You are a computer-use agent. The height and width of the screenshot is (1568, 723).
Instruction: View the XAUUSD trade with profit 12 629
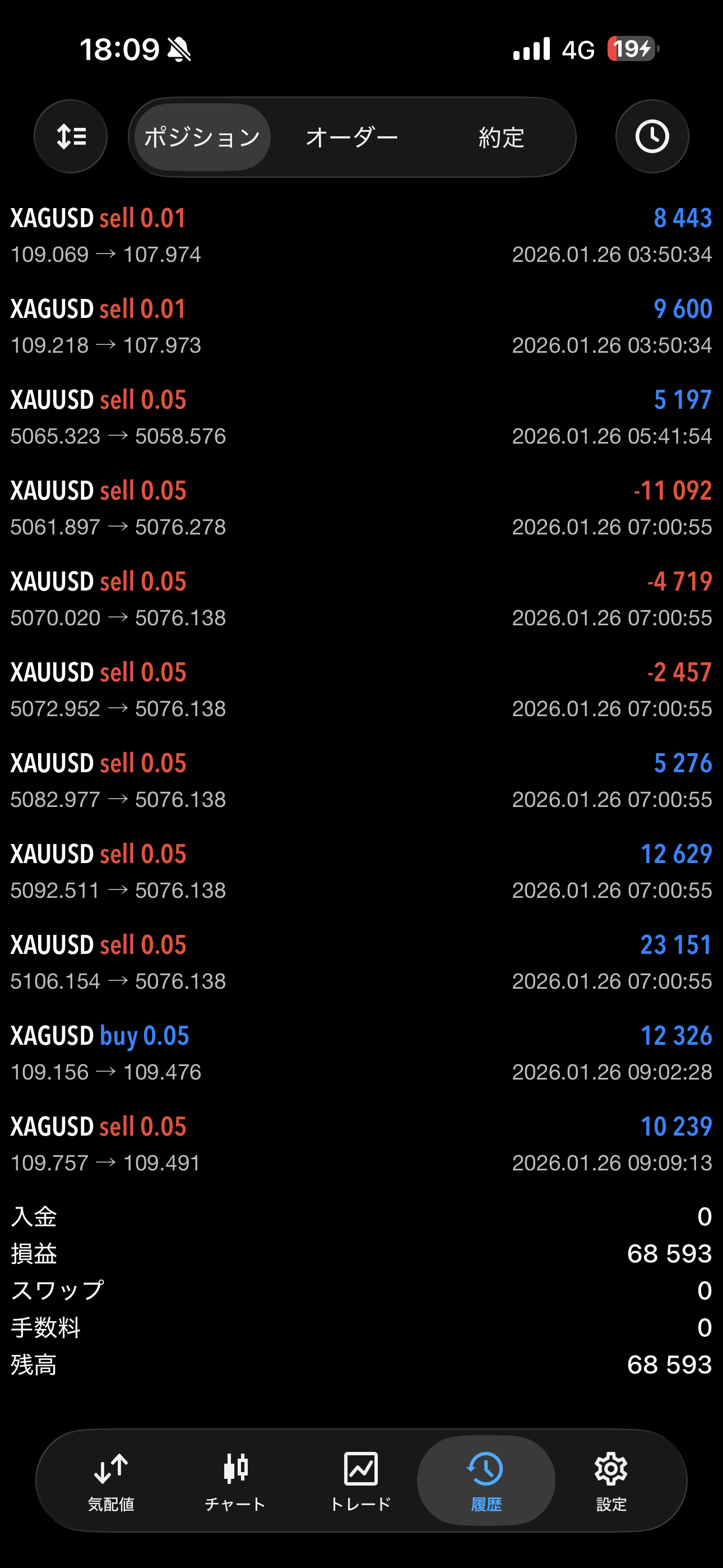click(361, 871)
